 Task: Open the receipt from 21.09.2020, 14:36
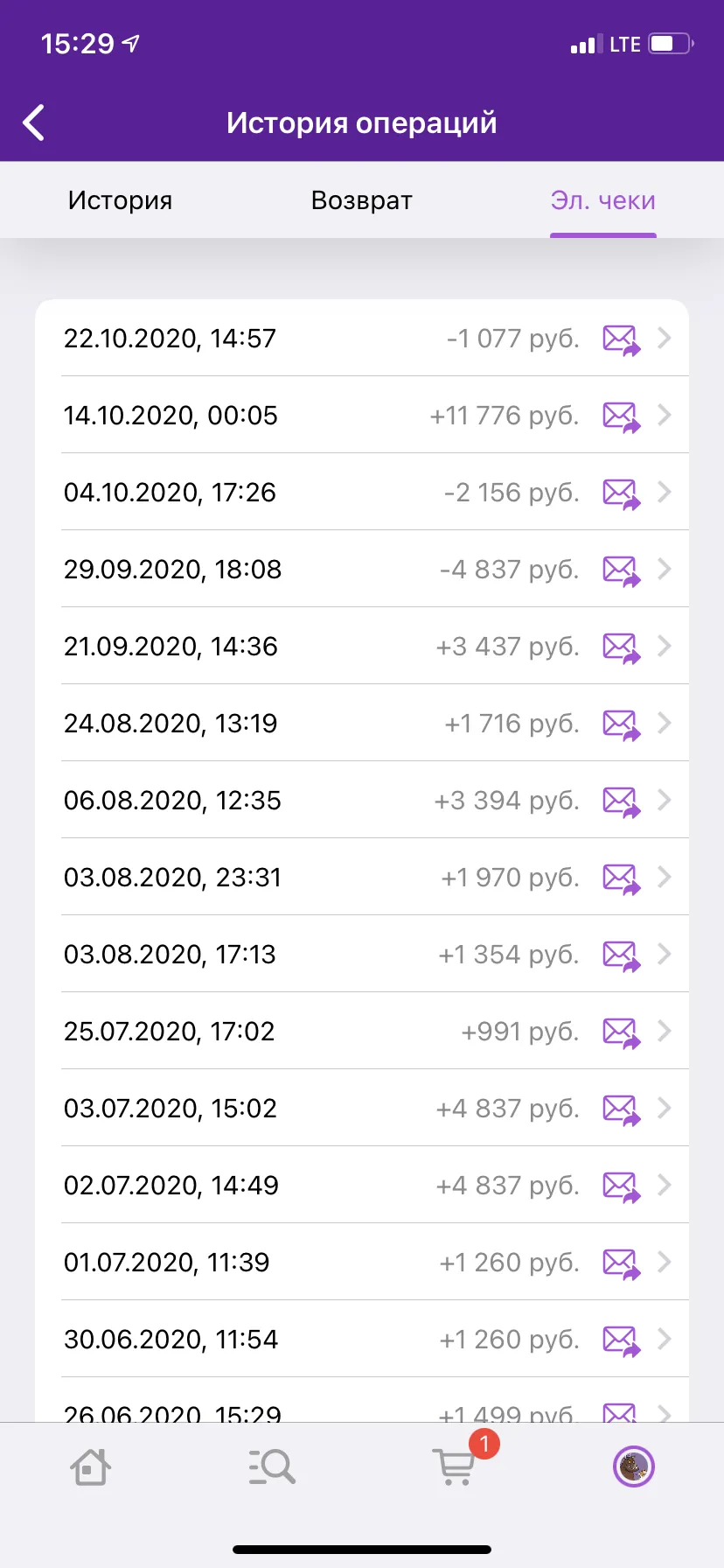362,646
